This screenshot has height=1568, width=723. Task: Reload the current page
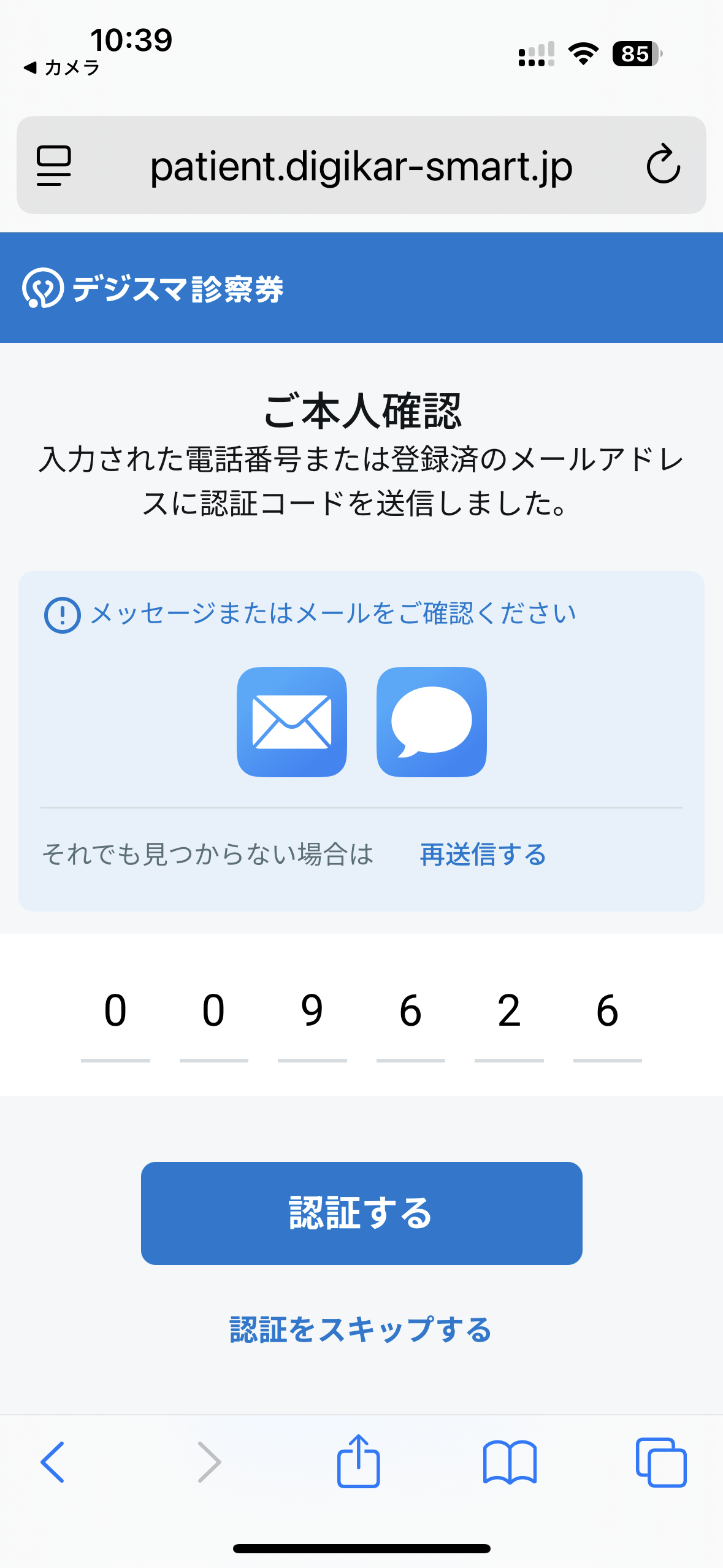pyautogui.click(x=664, y=164)
